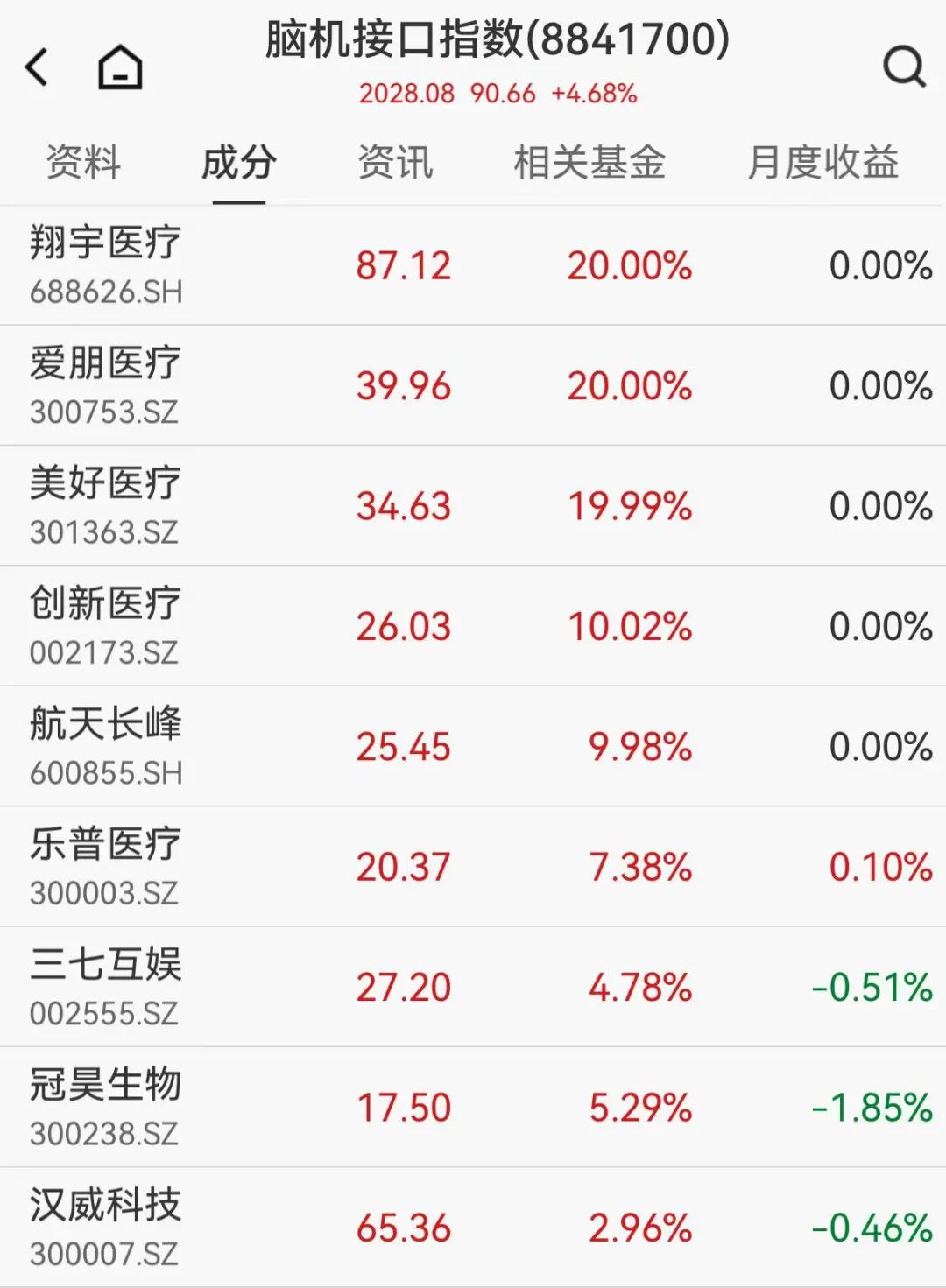This screenshot has height=1288, width=946.
Task: View the 月度收益 tab
Action: click(x=824, y=162)
